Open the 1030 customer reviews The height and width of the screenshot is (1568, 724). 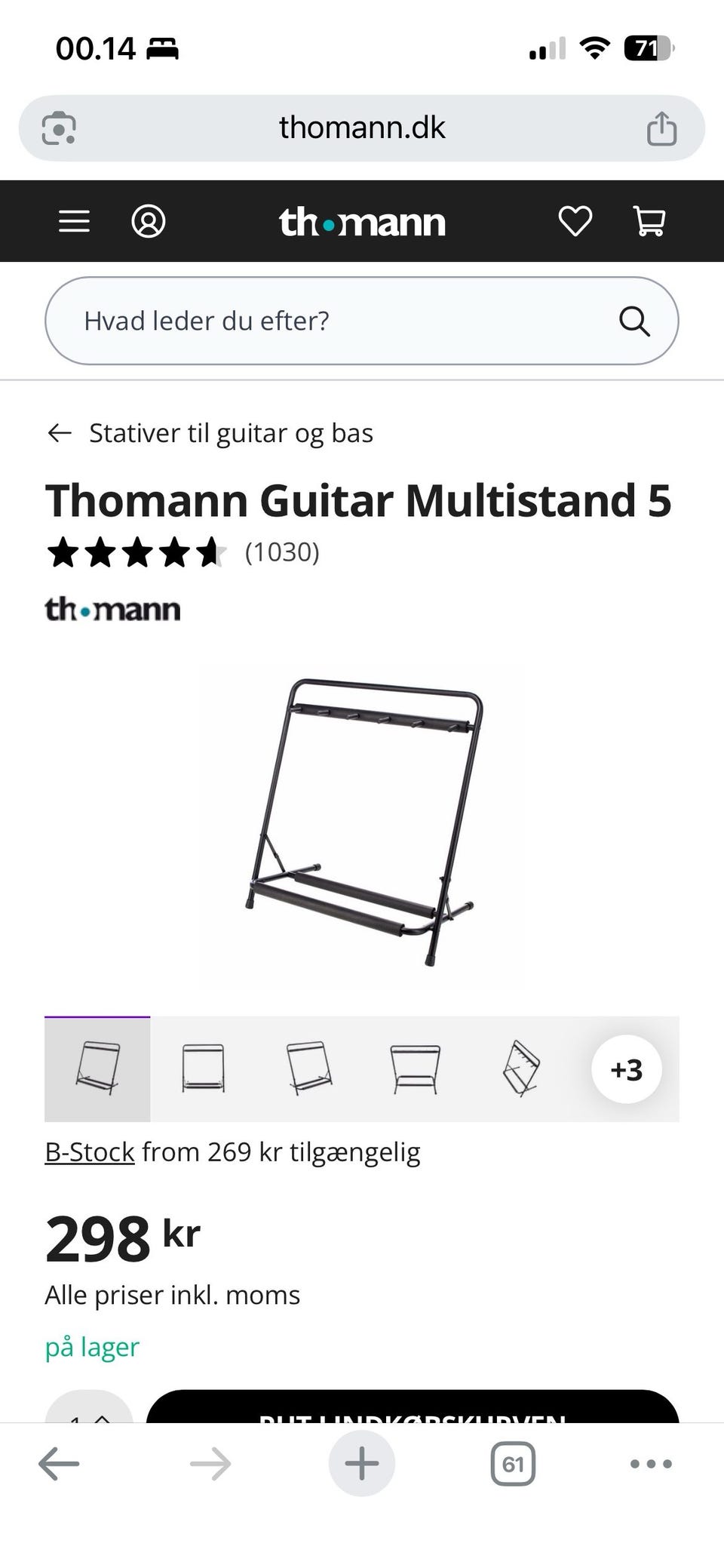[282, 552]
